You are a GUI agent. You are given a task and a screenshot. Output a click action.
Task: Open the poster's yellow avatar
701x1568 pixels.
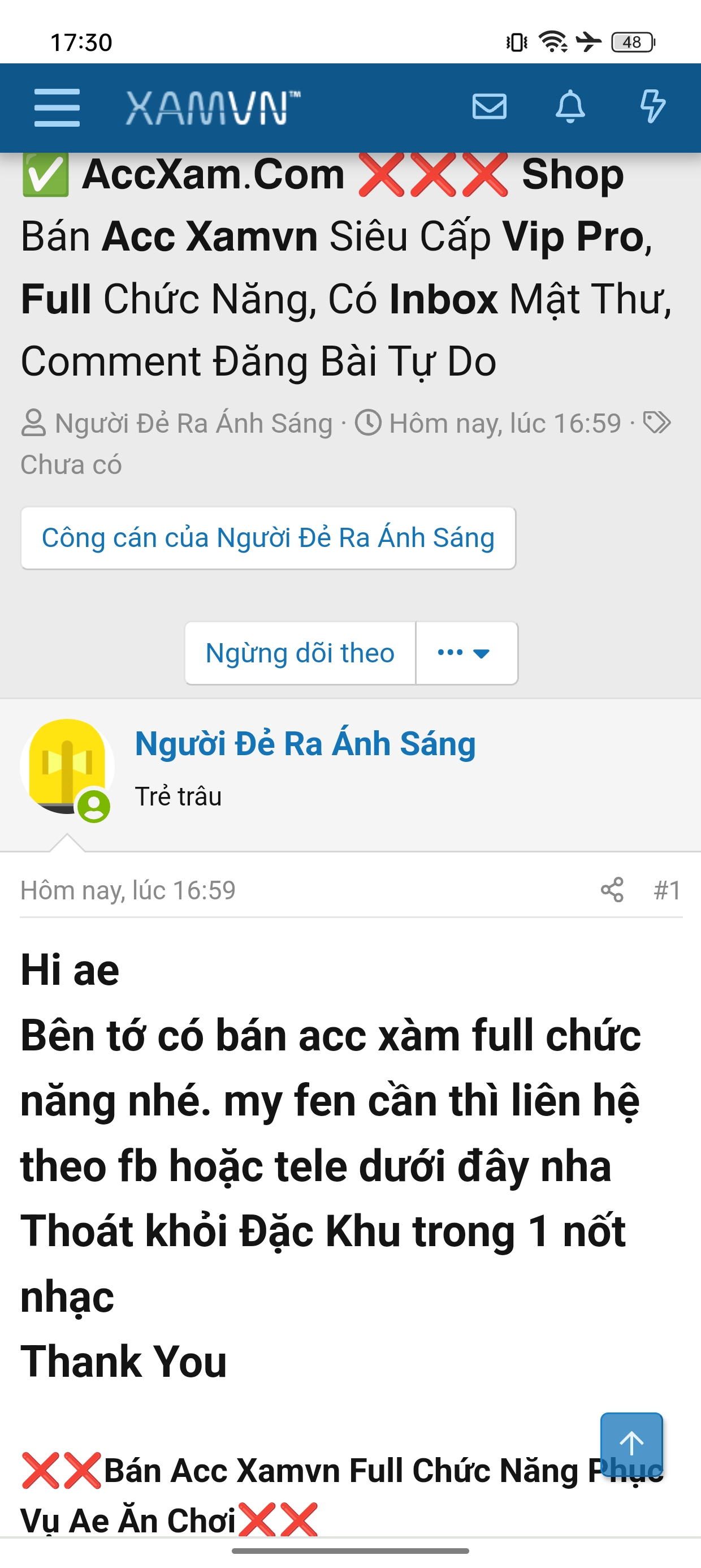click(x=67, y=767)
